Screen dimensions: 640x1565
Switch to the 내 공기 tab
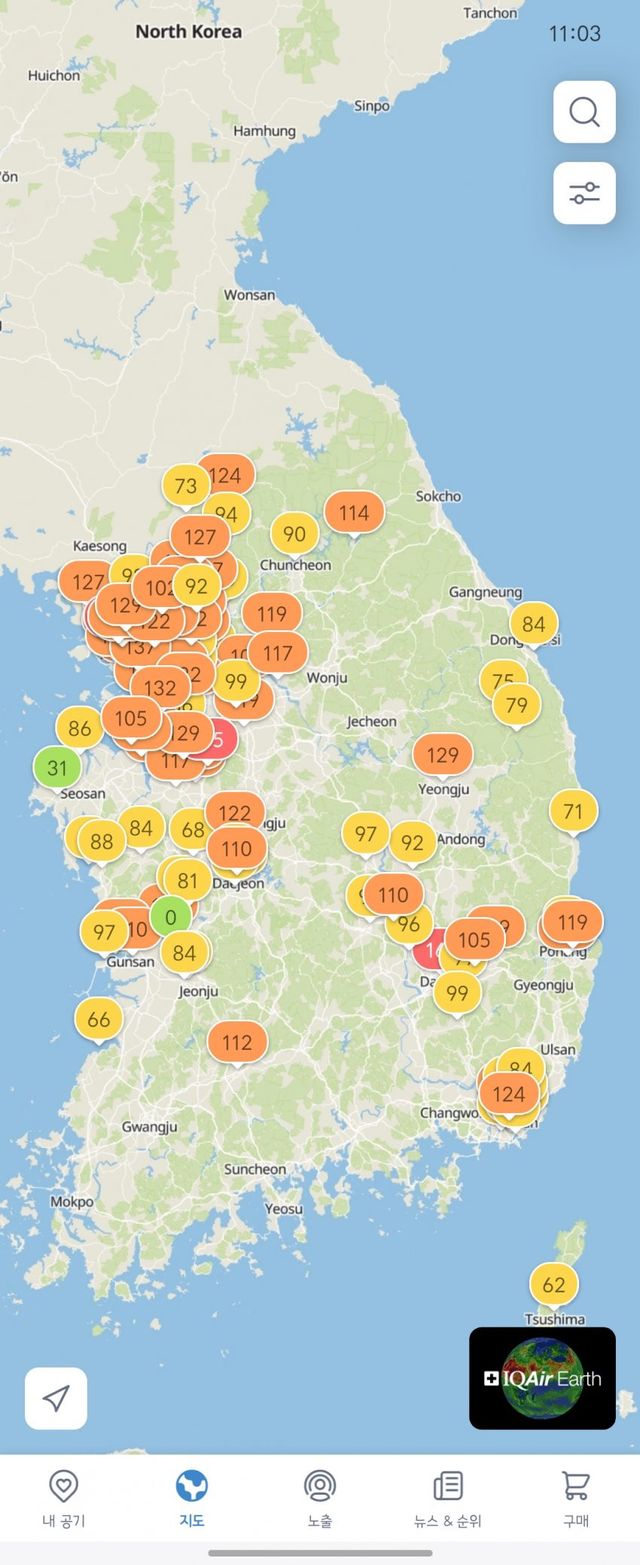point(64,1498)
